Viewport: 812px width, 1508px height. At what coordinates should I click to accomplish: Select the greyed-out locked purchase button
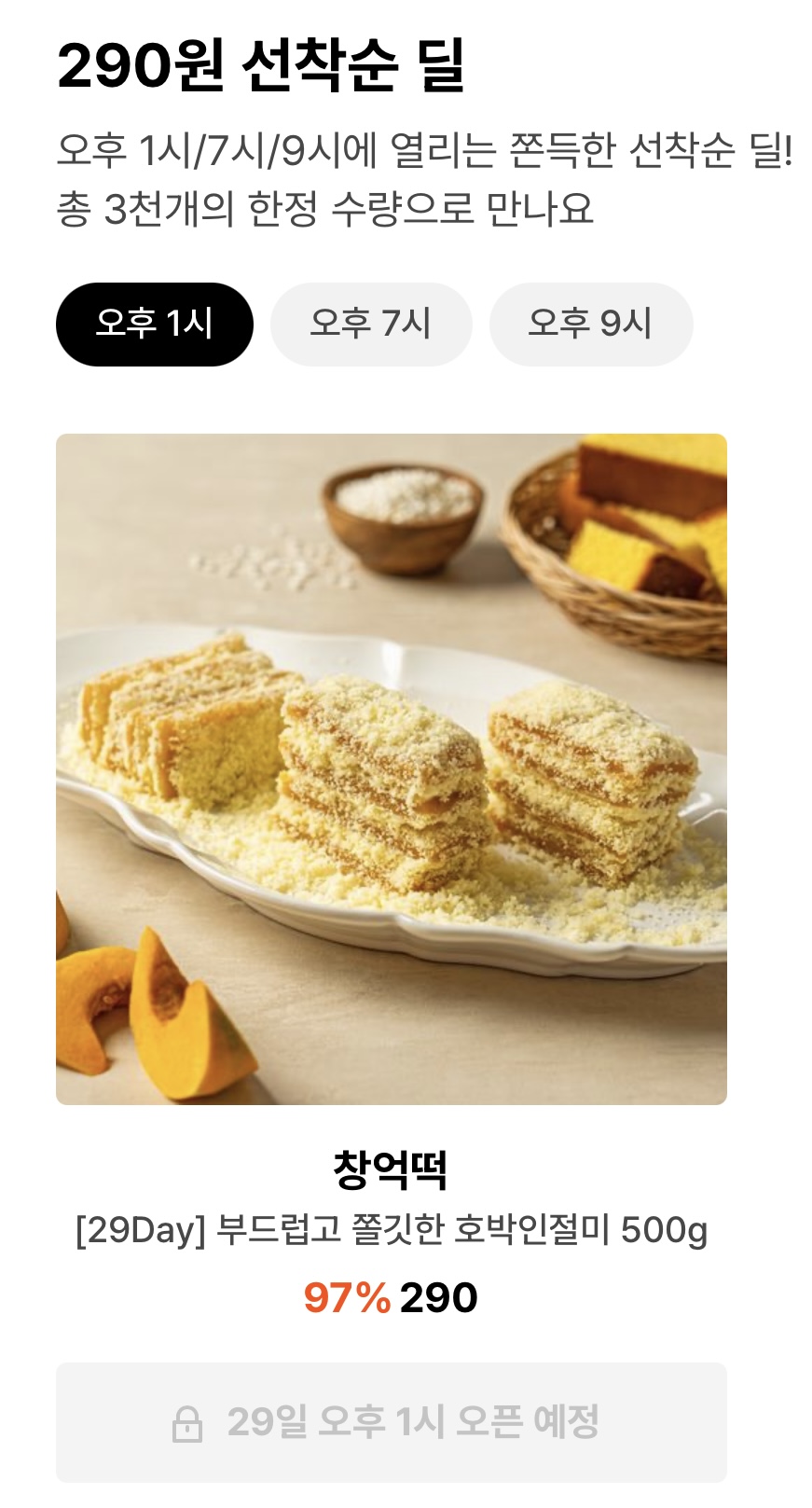click(406, 1424)
